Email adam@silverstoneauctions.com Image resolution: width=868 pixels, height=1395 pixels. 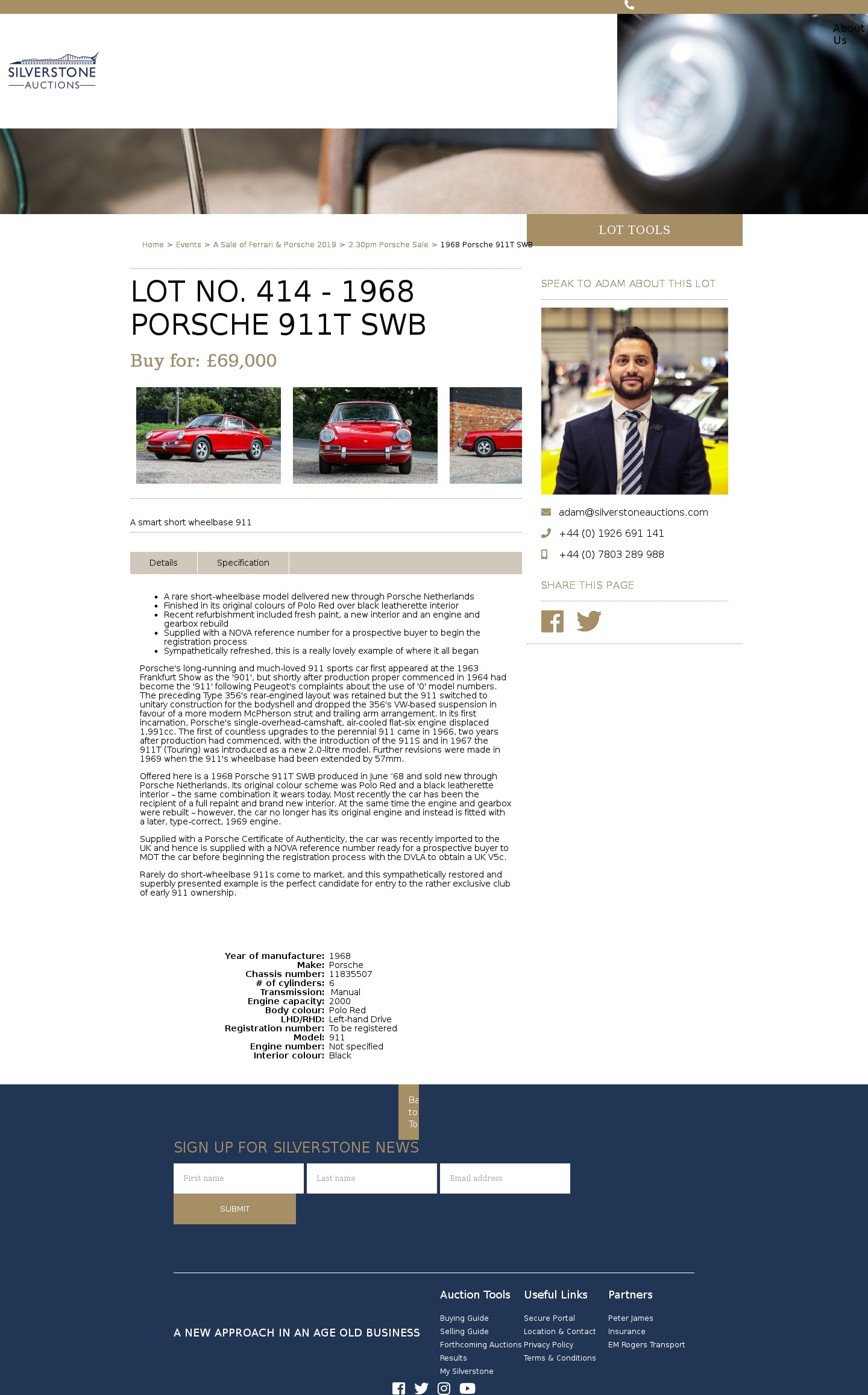pyautogui.click(x=633, y=512)
